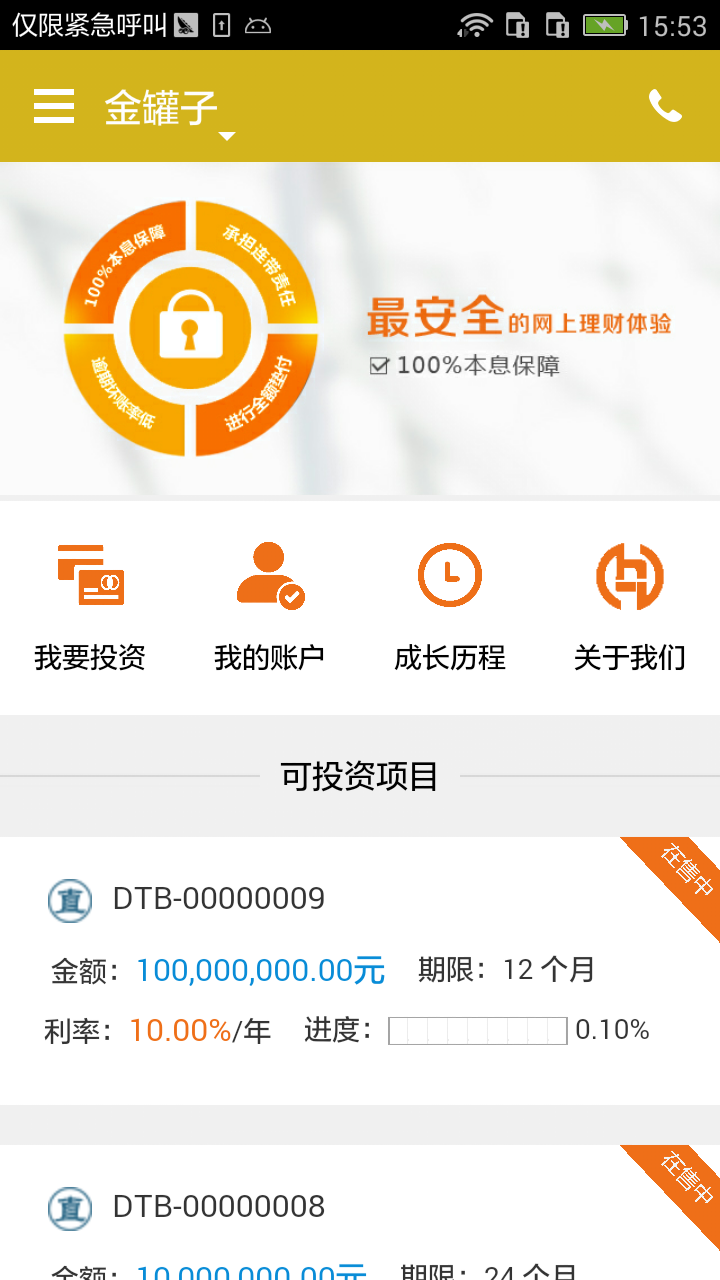Tap the phone call icon

pos(665,106)
